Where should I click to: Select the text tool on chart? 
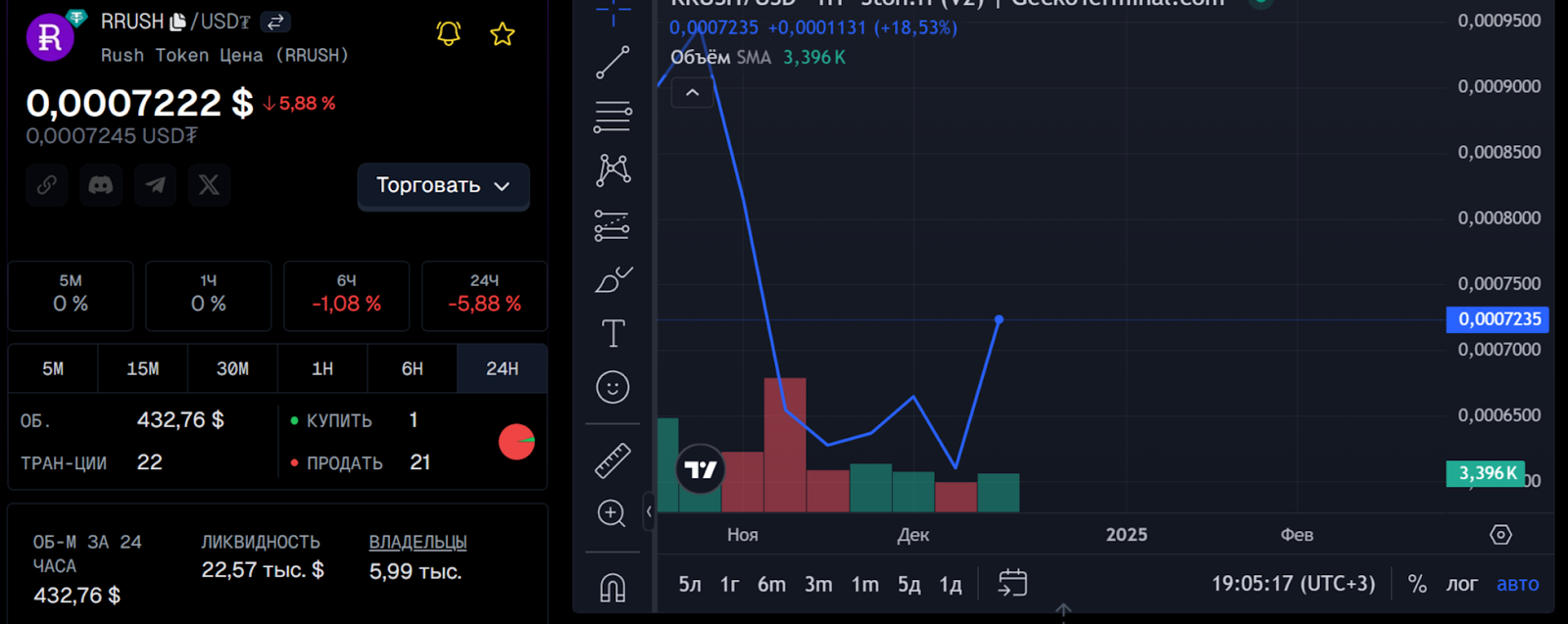[x=612, y=333]
